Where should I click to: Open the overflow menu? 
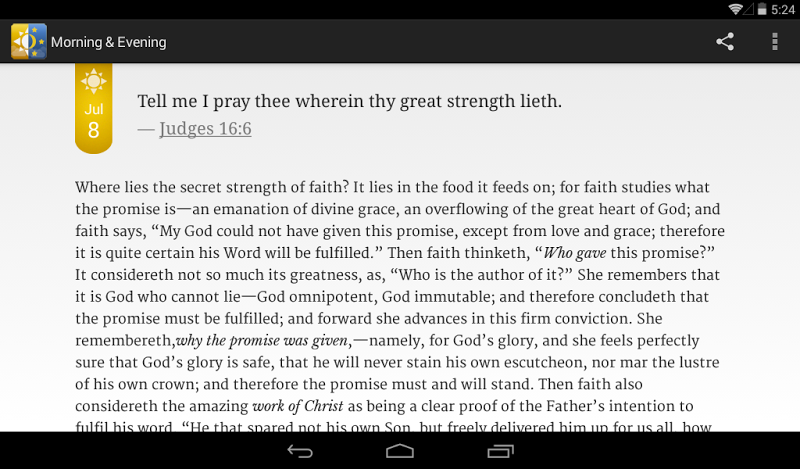[x=774, y=42]
